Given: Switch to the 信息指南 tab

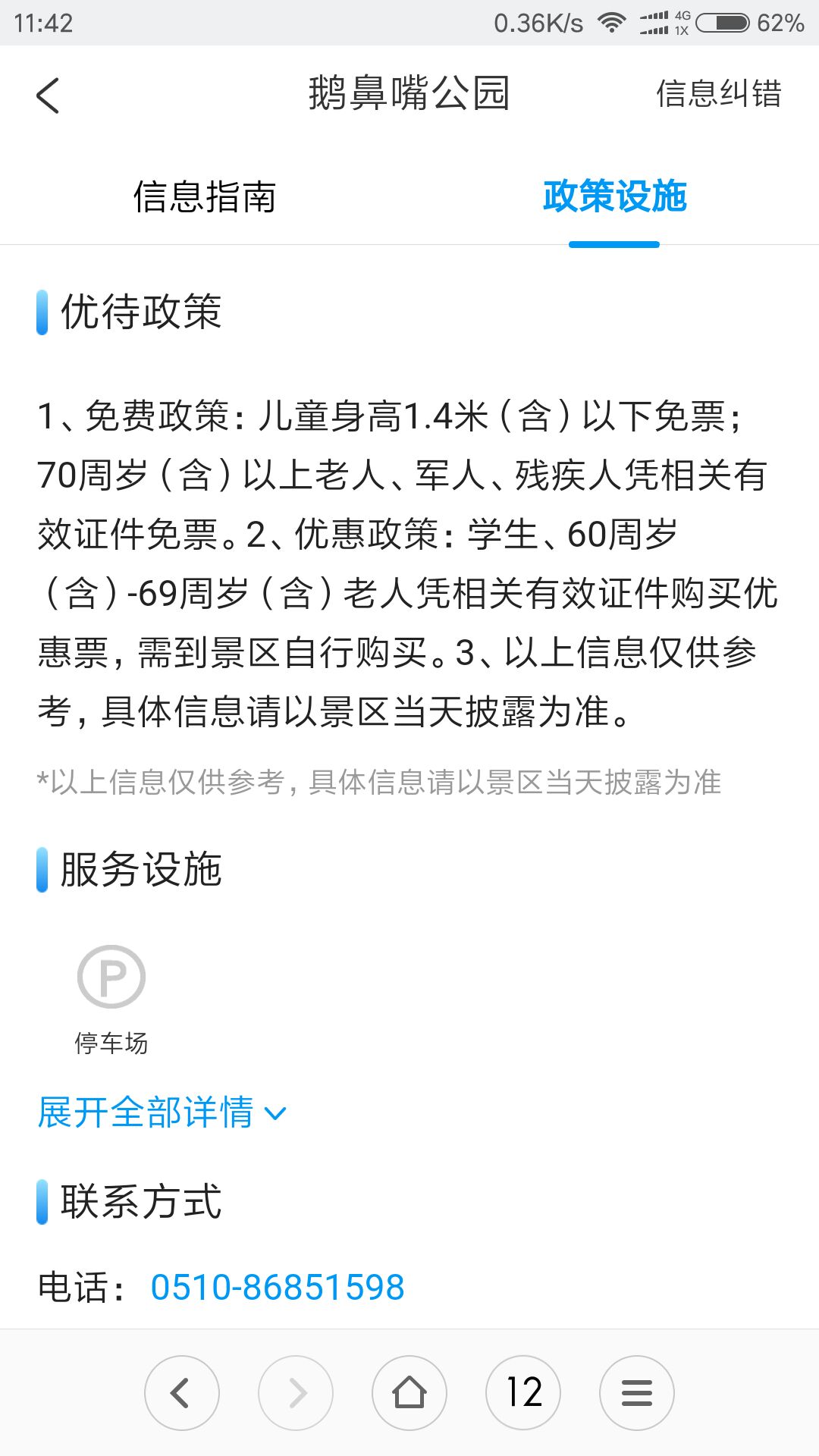Looking at the screenshot, I should 205,196.
